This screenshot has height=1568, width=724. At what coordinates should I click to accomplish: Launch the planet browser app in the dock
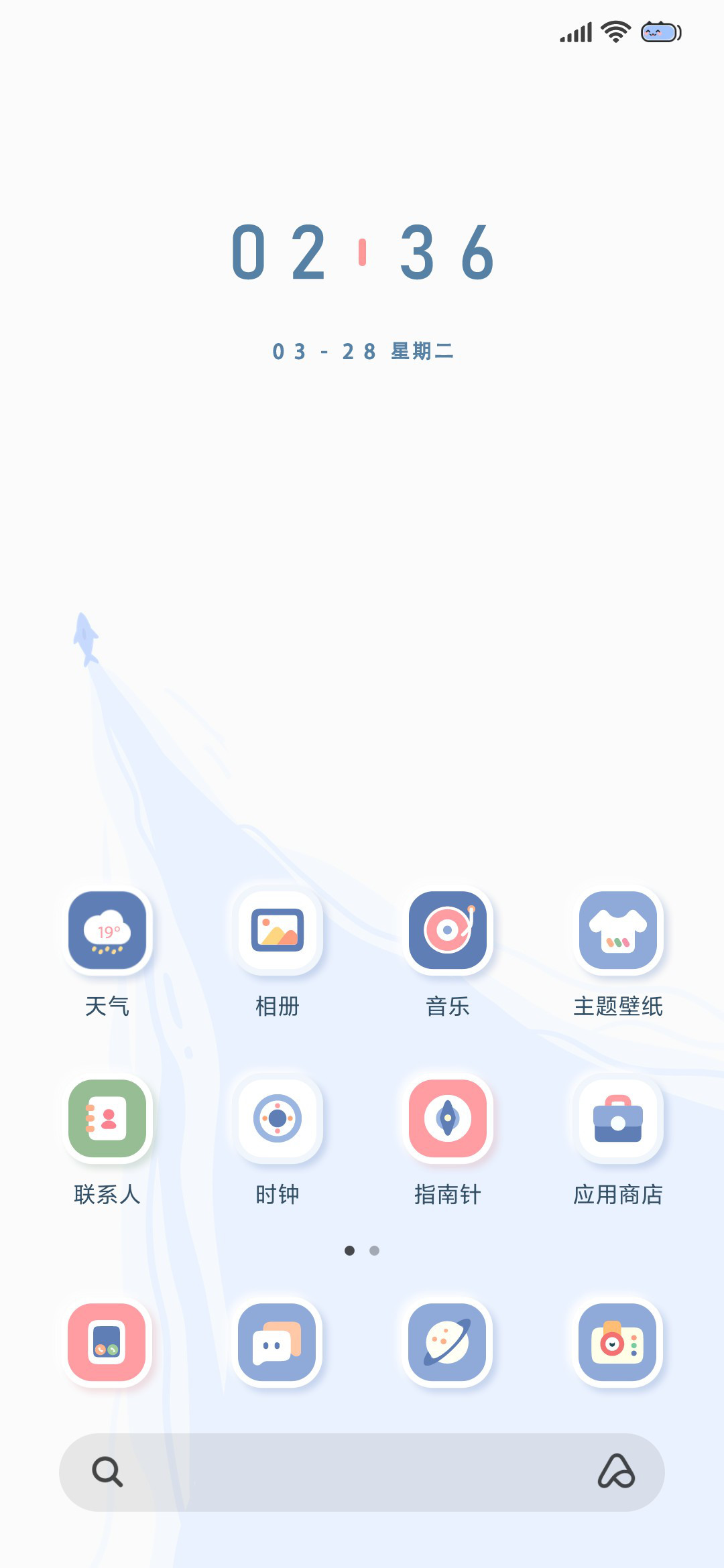tap(448, 1342)
